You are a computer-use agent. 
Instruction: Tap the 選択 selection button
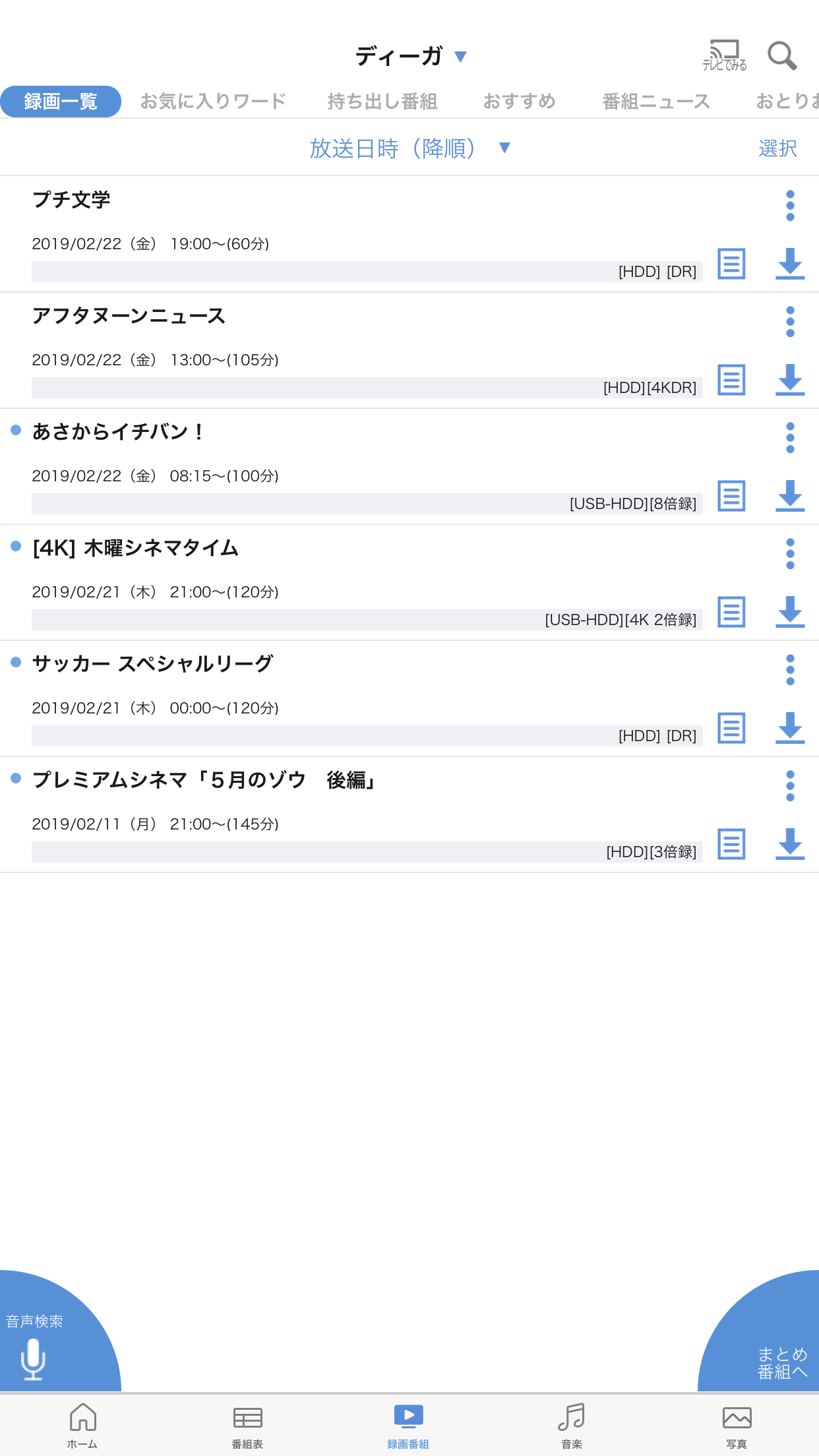coord(777,148)
